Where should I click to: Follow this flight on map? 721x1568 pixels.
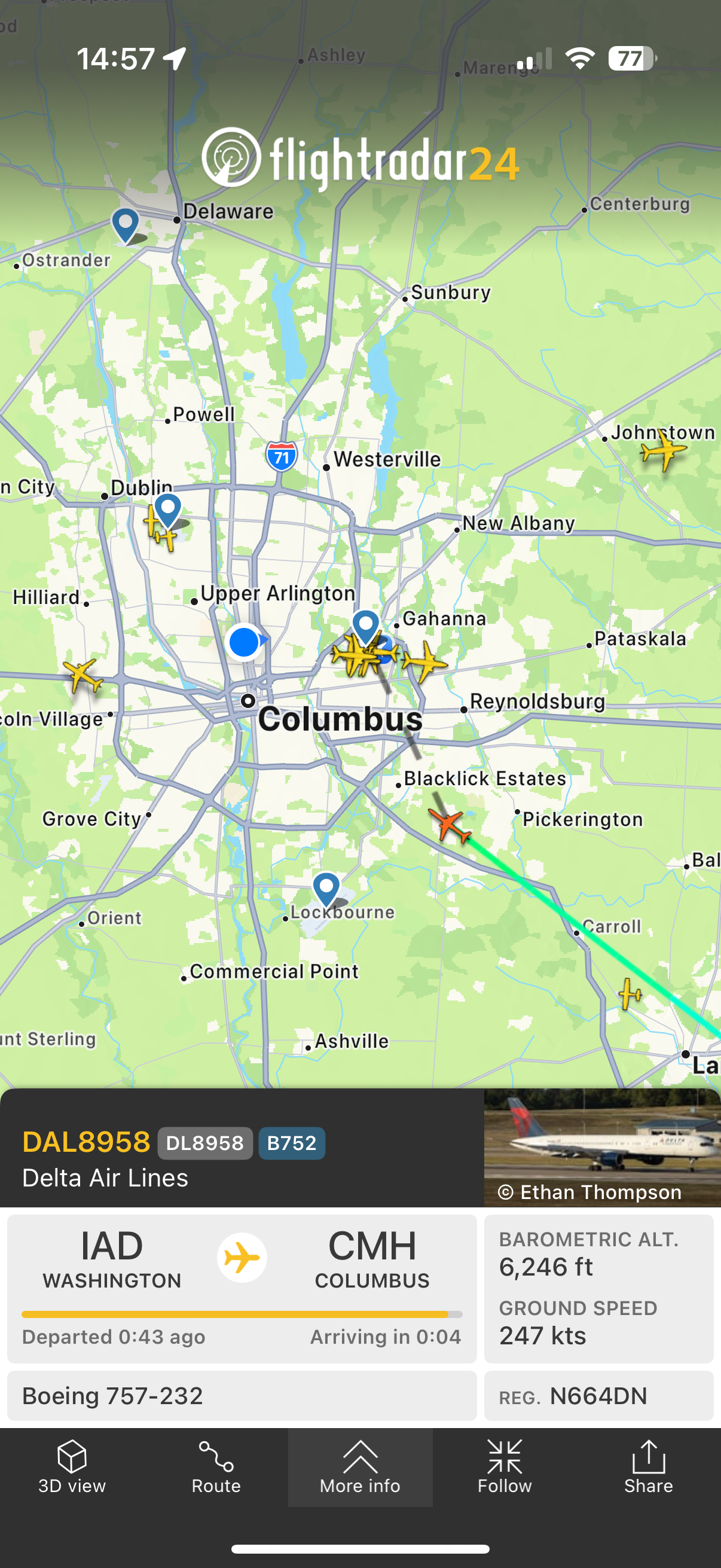pyautogui.click(x=505, y=1468)
